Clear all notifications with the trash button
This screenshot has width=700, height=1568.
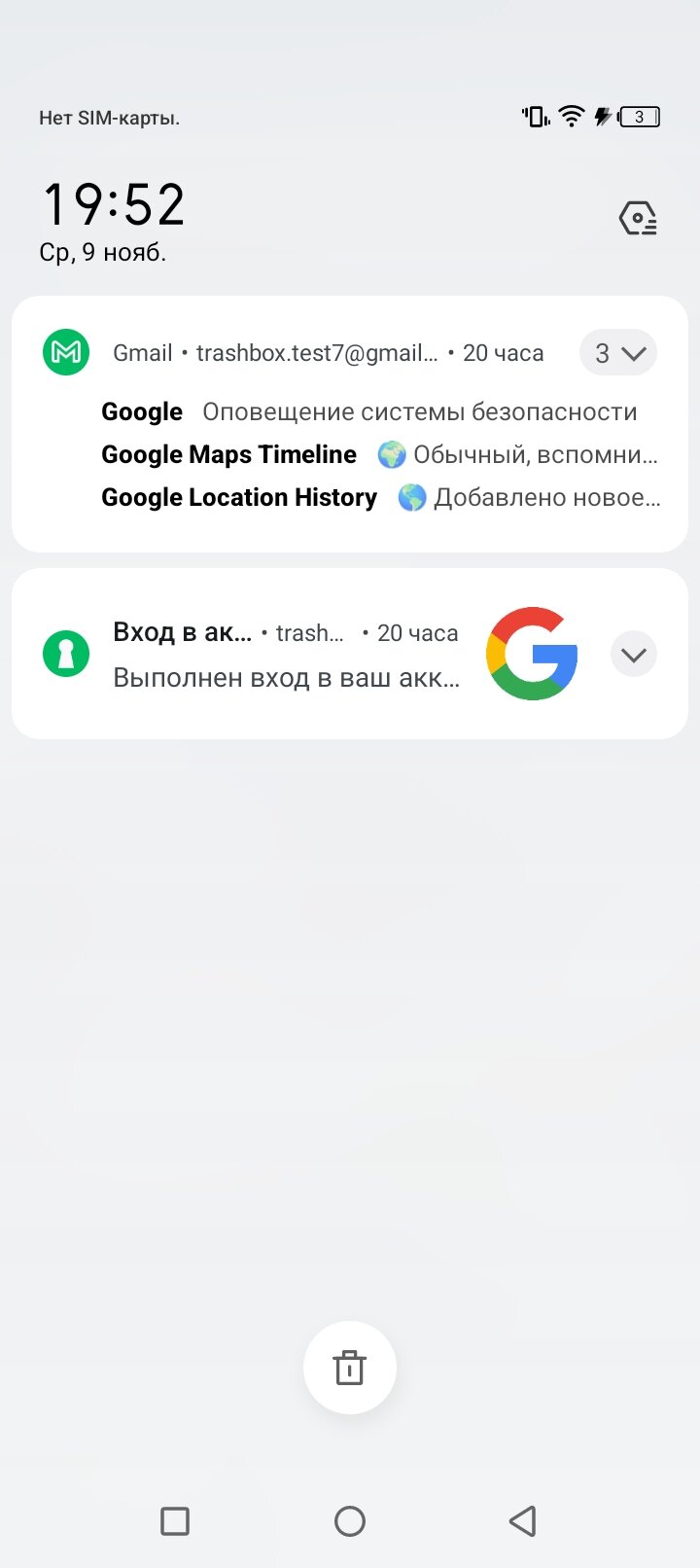coord(350,1368)
